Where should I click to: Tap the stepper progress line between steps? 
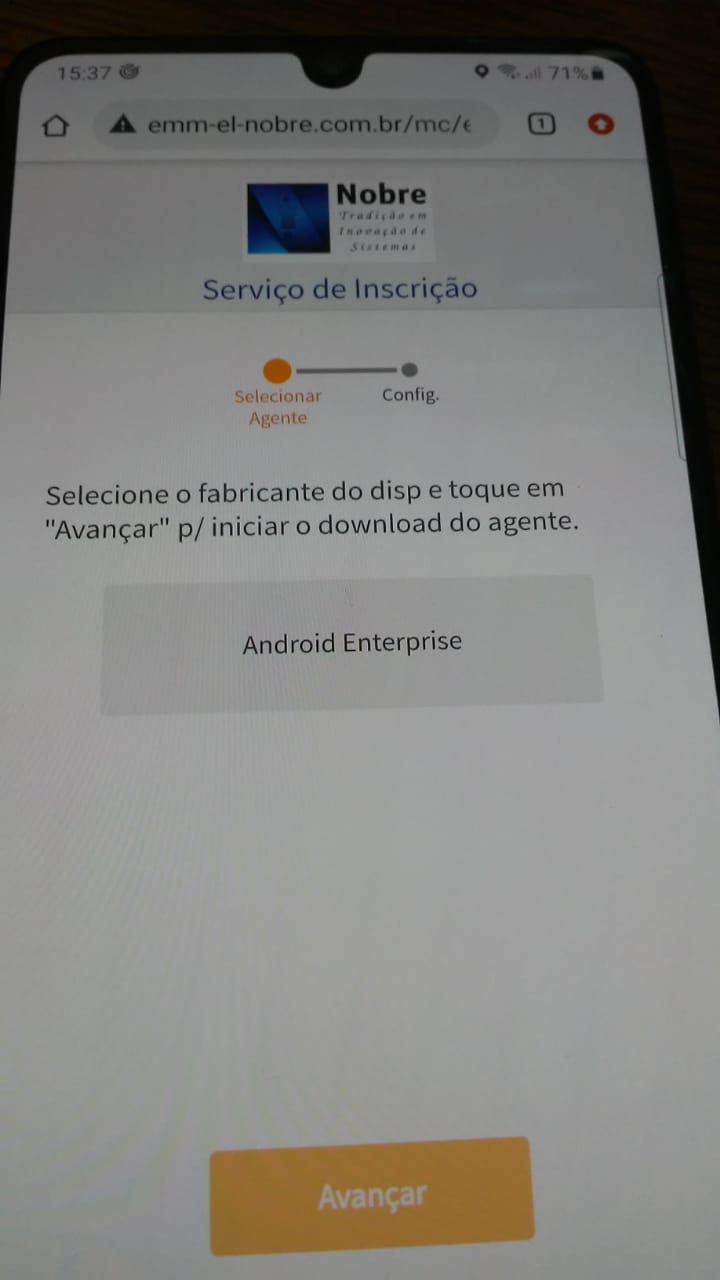point(345,369)
